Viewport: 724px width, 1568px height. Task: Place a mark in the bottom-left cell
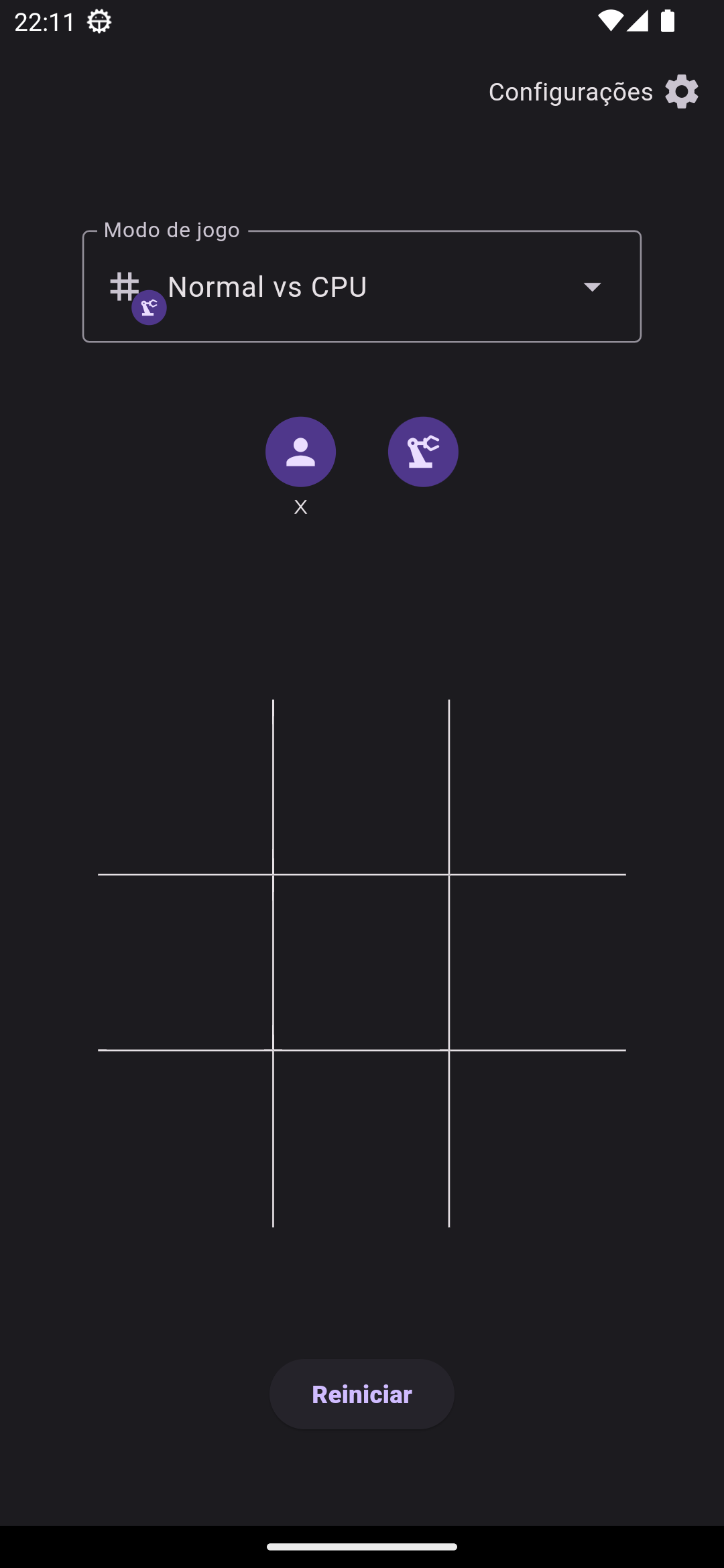pyautogui.click(x=185, y=1139)
